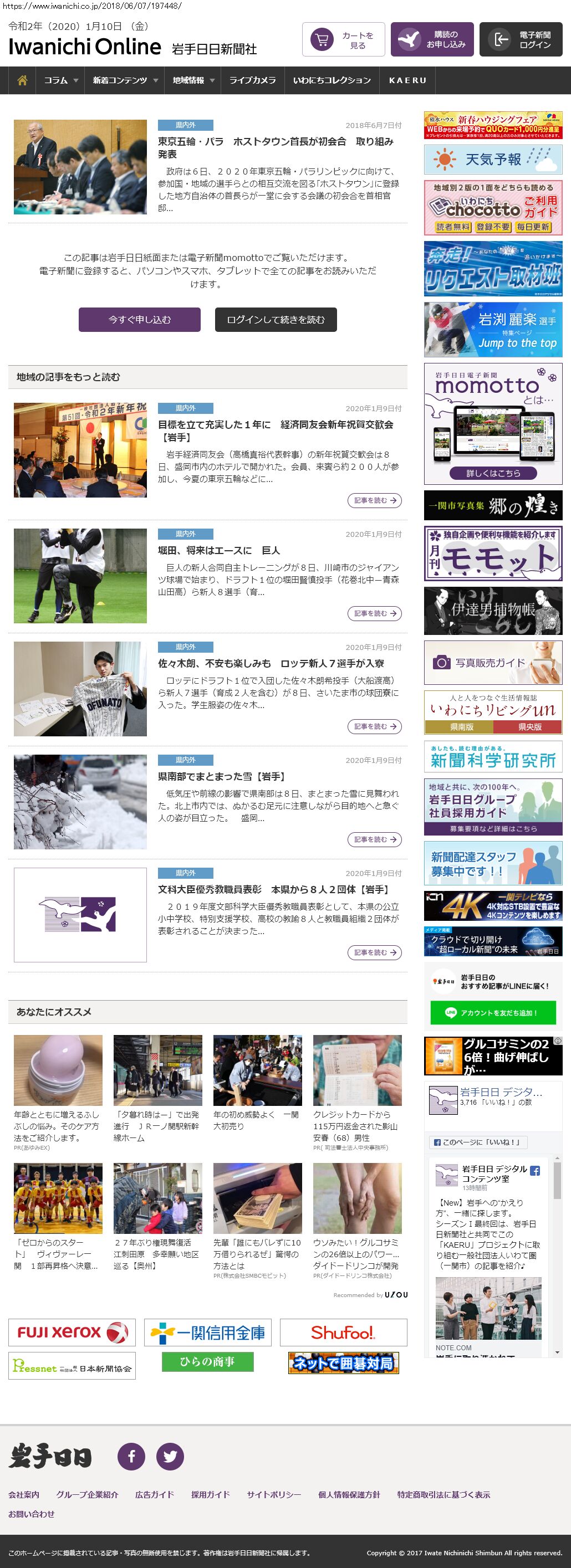571x1568 pixels.
Task: Open the 会社案内 footer link
Action: click(24, 1494)
